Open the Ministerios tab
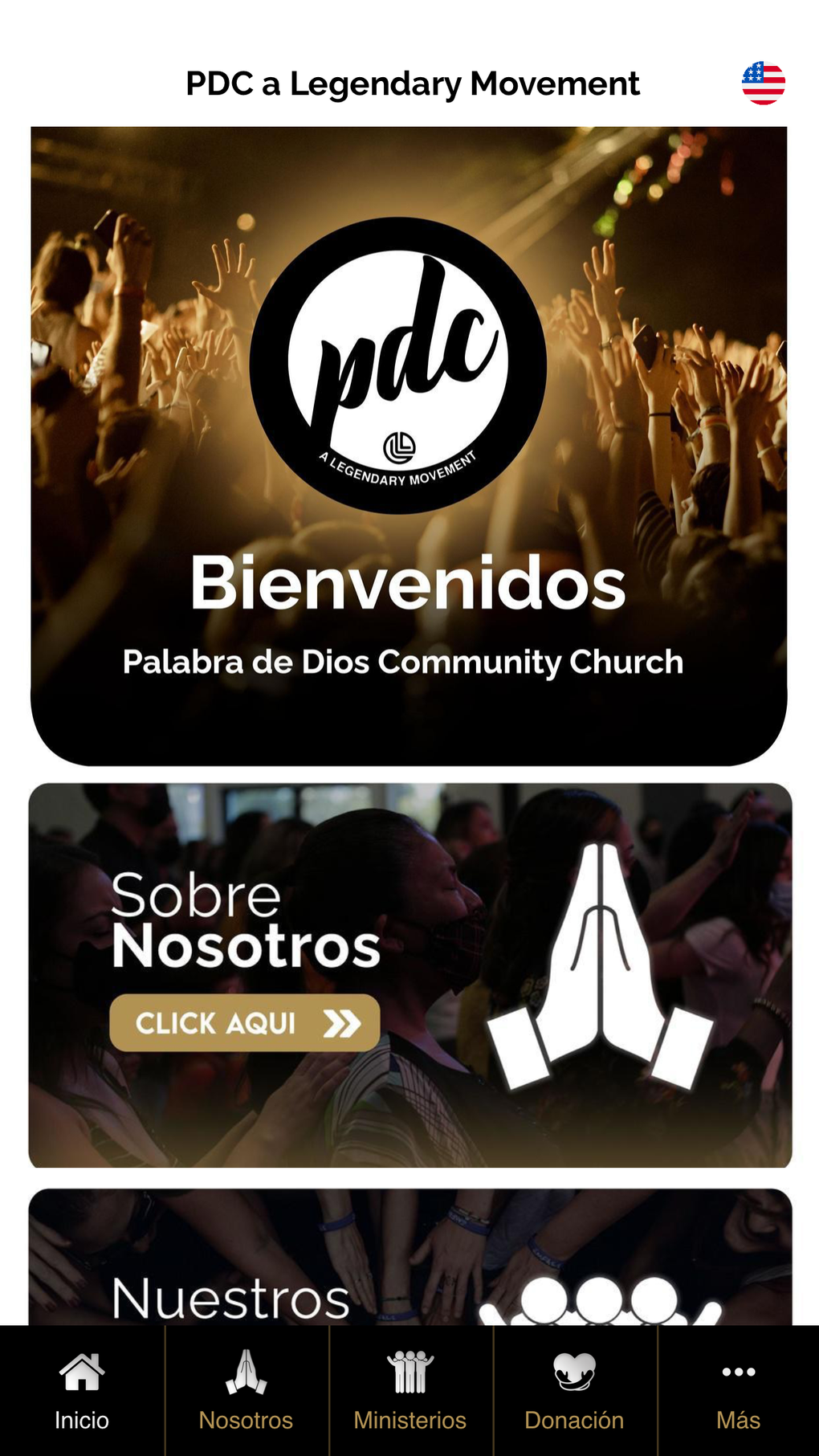The image size is (819, 1456). pyautogui.click(x=409, y=1391)
